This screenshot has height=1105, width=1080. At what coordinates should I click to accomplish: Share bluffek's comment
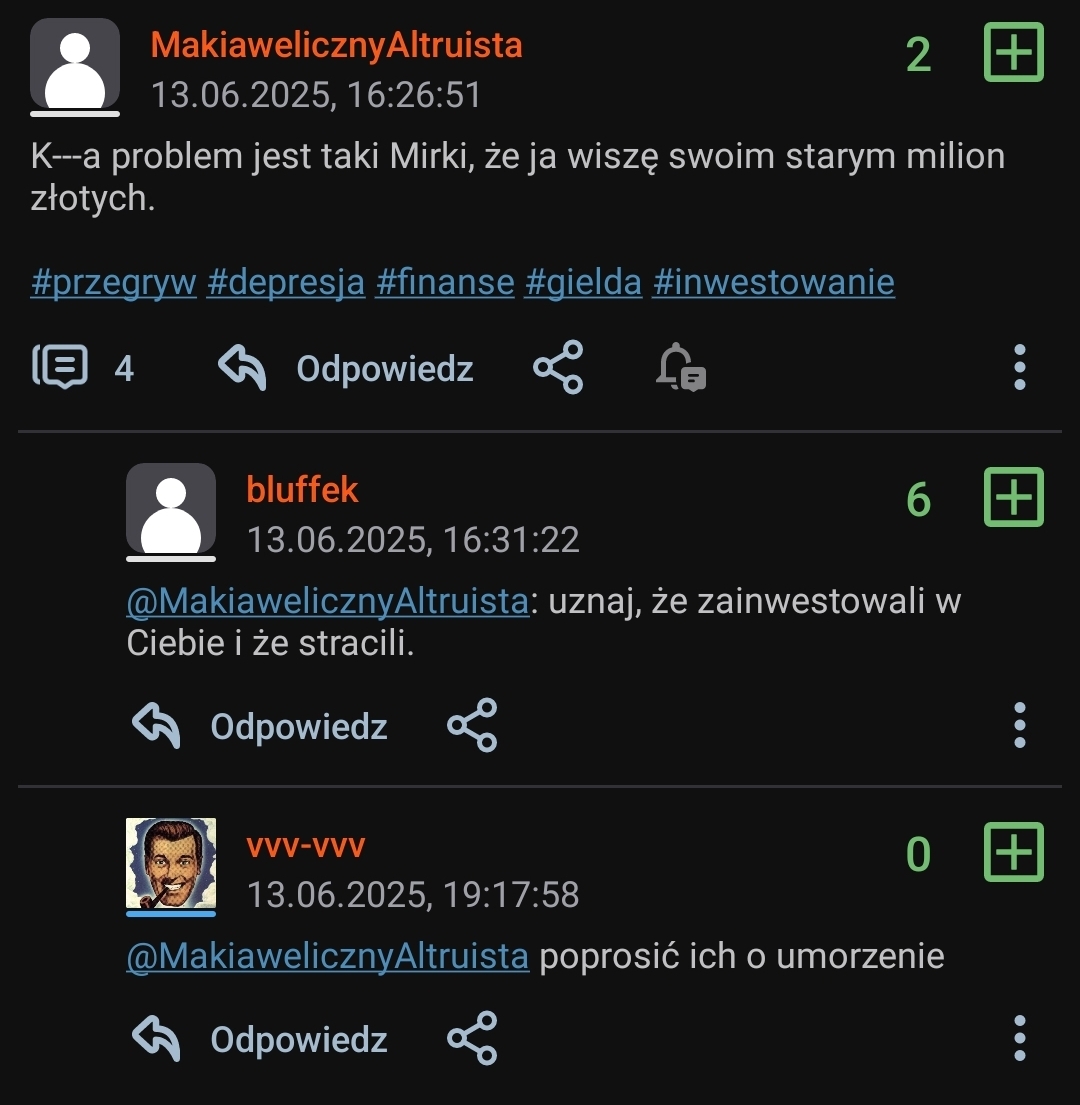click(472, 726)
